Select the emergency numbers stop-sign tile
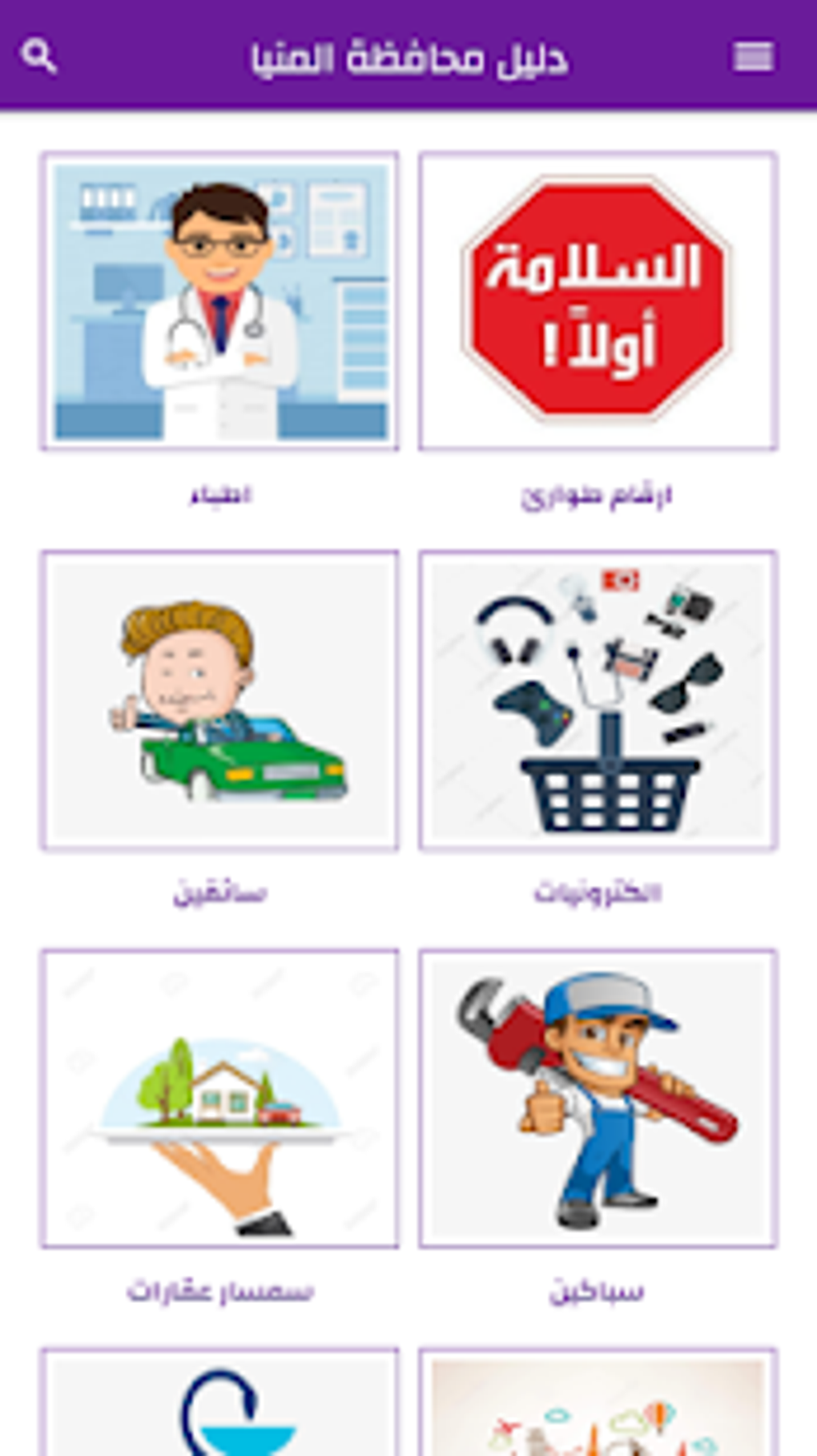Image resolution: width=817 pixels, height=1456 pixels. 598,301
